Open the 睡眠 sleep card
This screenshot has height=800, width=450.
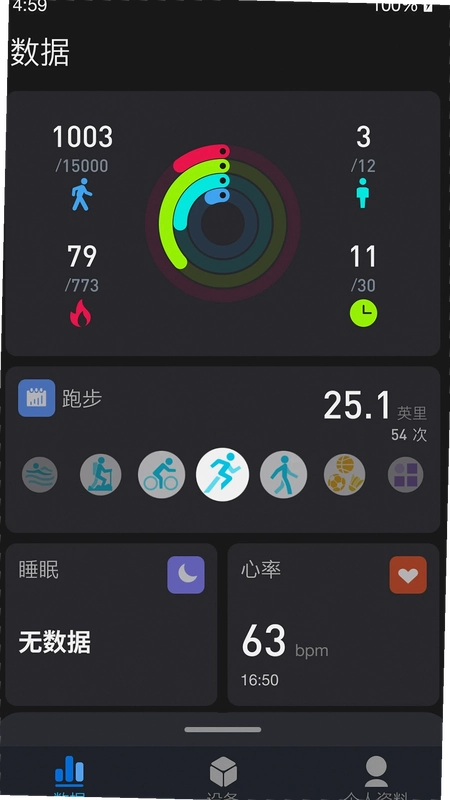111,624
